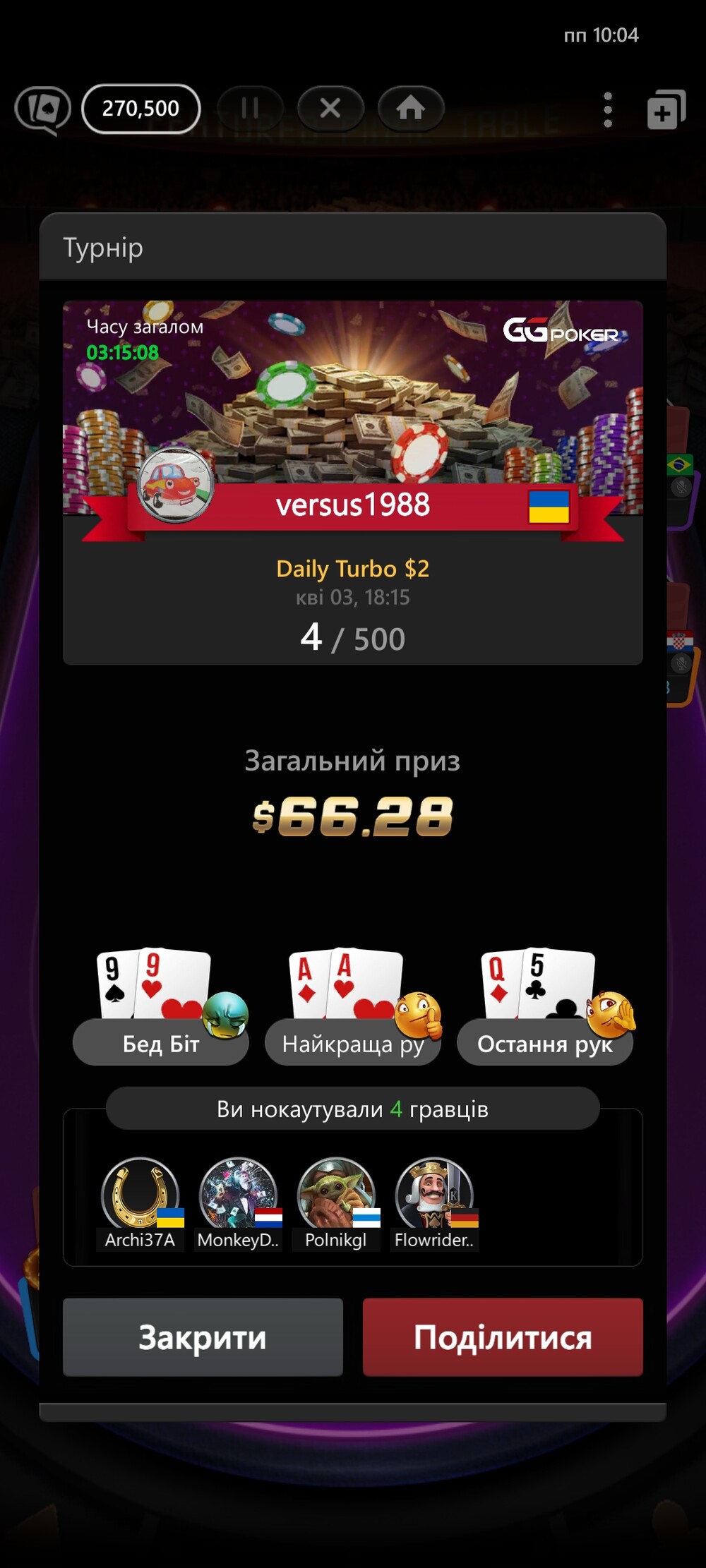Screen dimensions: 706x1568
Task: Go to the lobby home
Action: click(x=411, y=108)
